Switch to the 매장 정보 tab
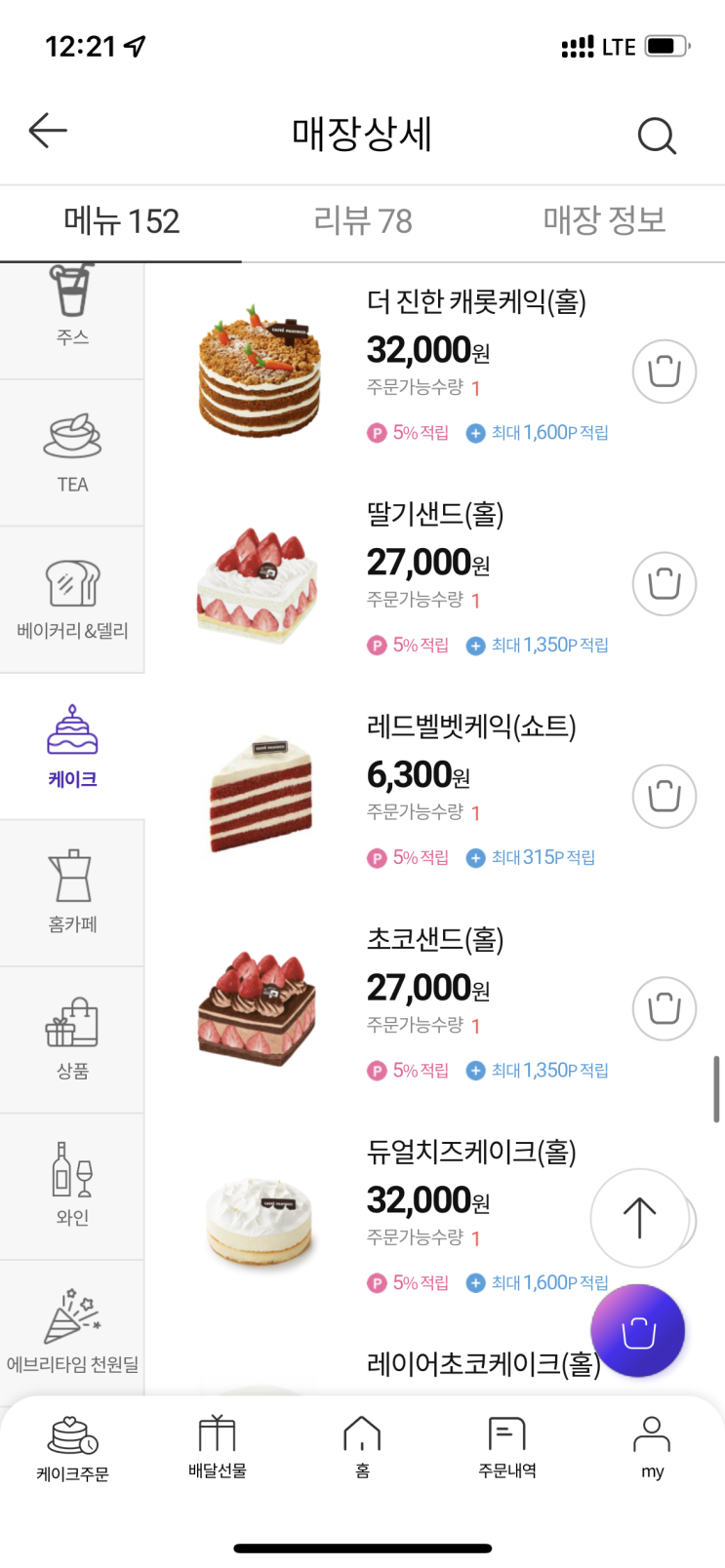This screenshot has height=1568, width=725. 604,221
